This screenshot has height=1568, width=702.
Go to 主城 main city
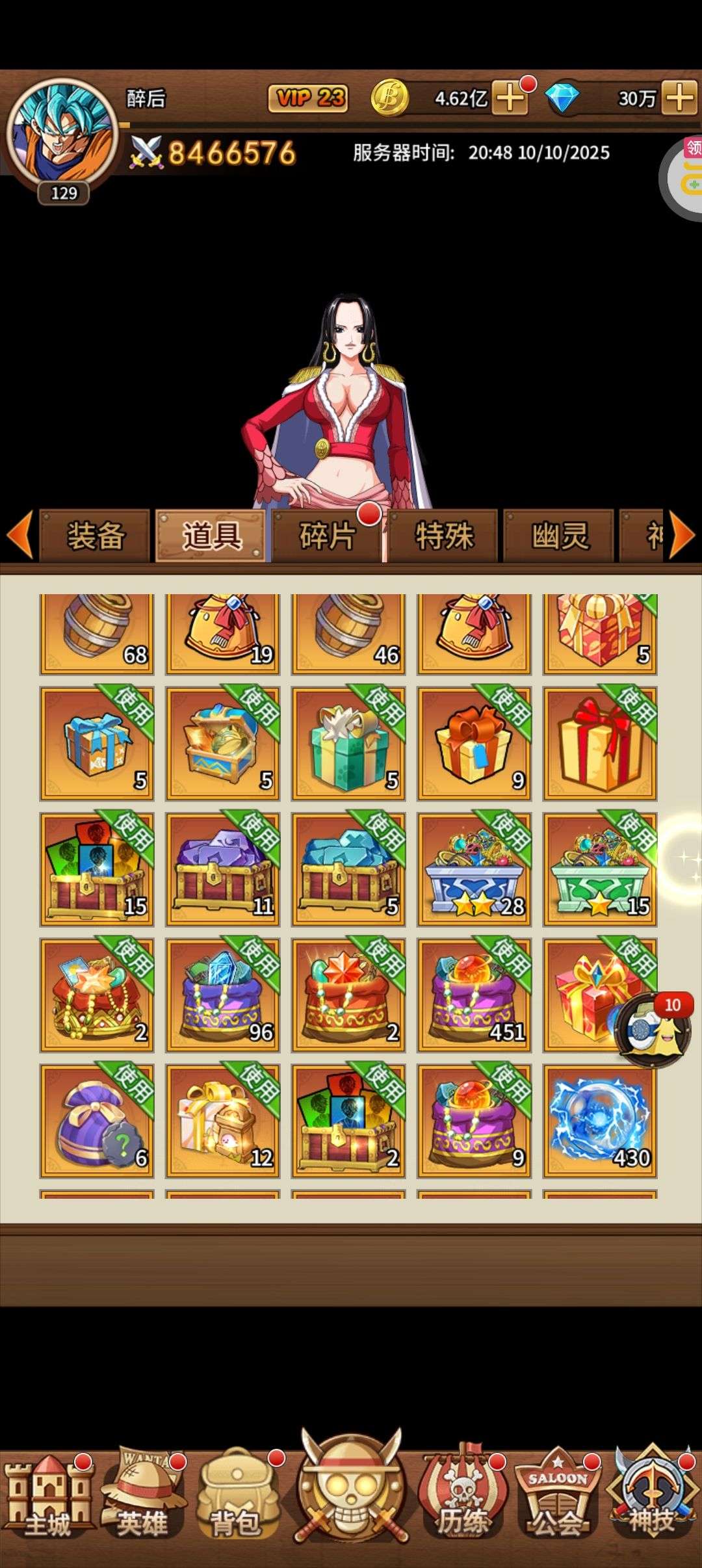(47, 1502)
